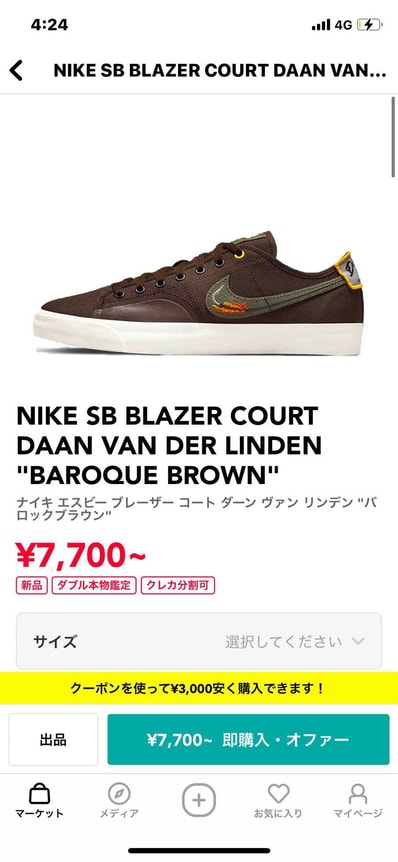Open the yellow ¥3,000 coupon banner

pyautogui.click(x=199, y=688)
